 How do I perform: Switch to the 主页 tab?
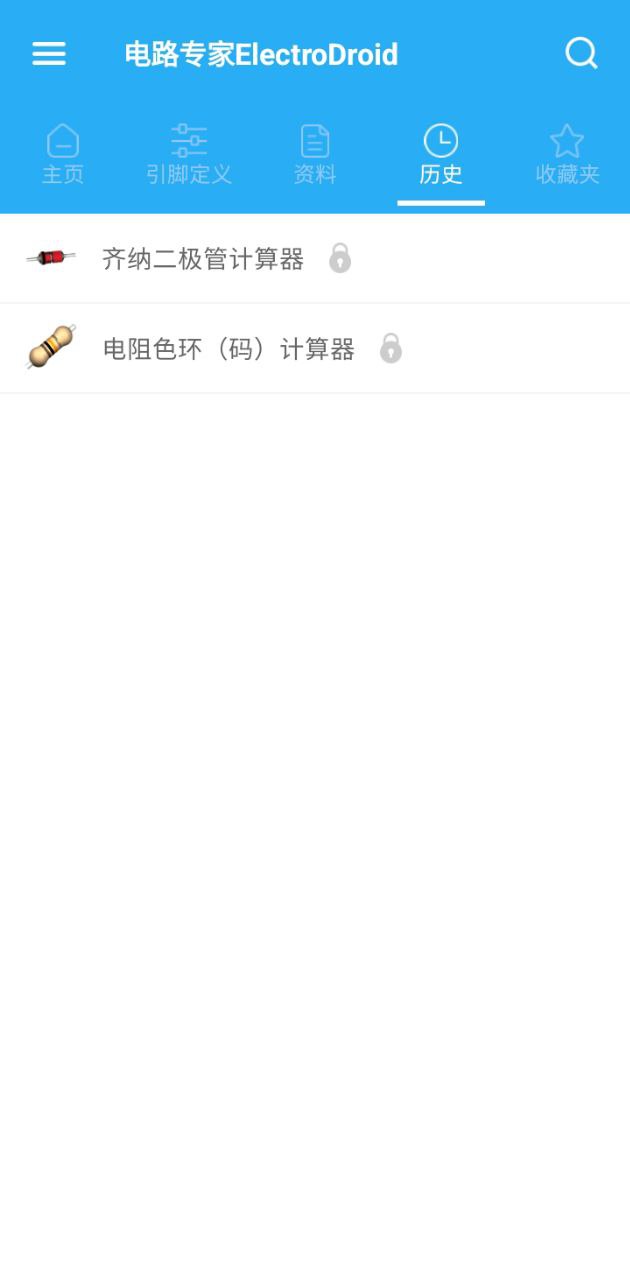[63, 156]
